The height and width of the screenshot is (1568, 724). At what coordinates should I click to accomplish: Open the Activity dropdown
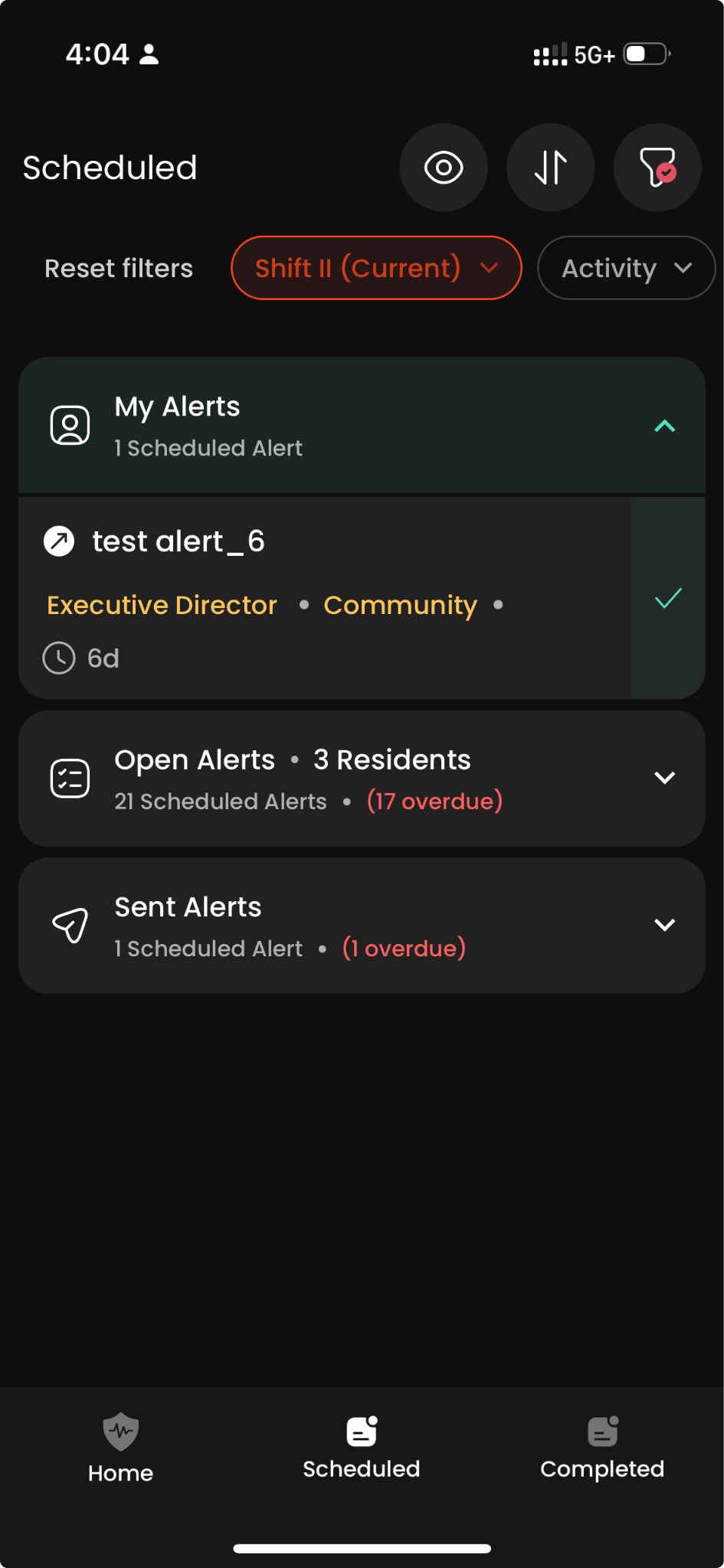[626, 268]
